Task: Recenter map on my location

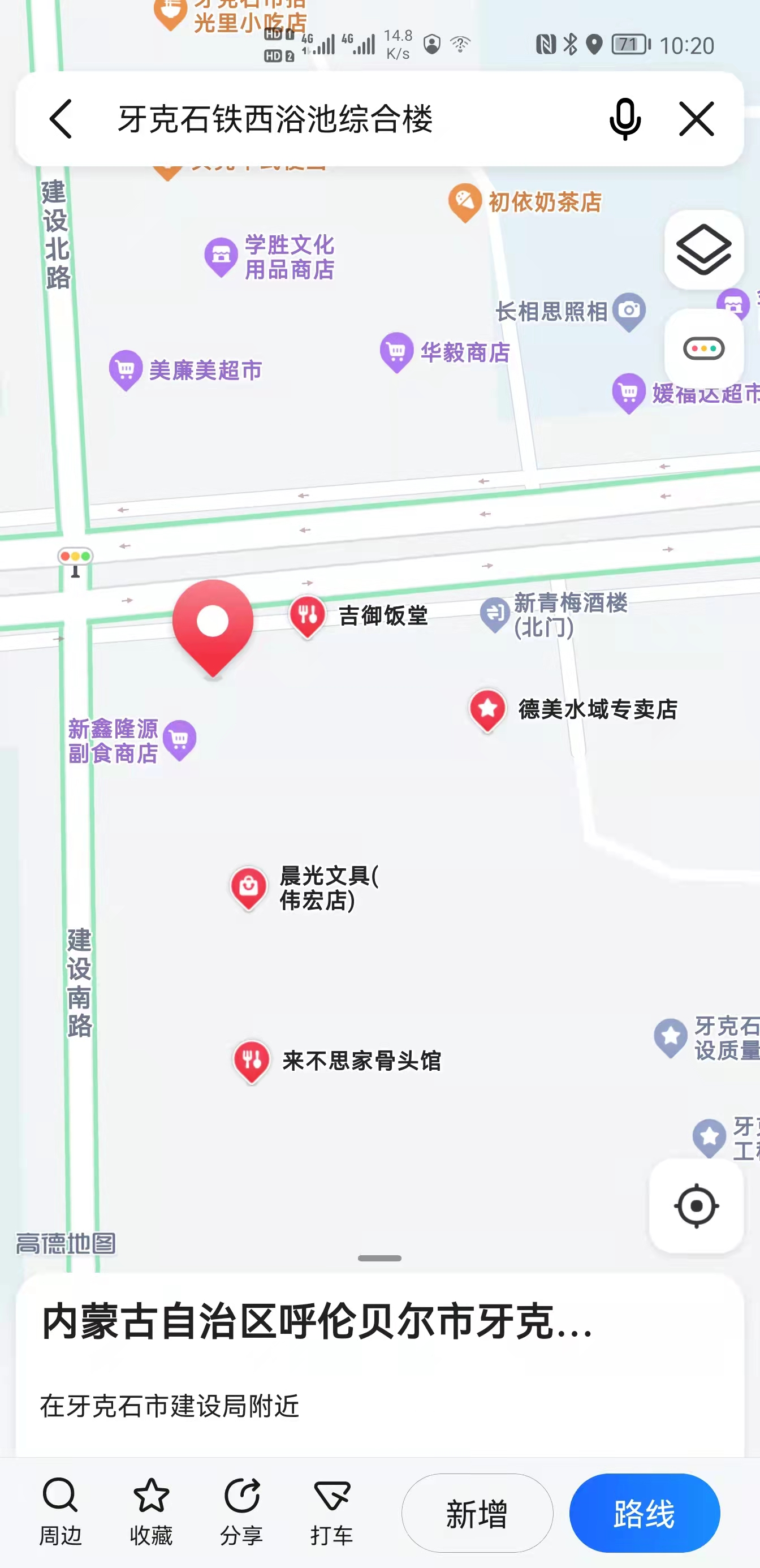Action: [x=696, y=1206]
